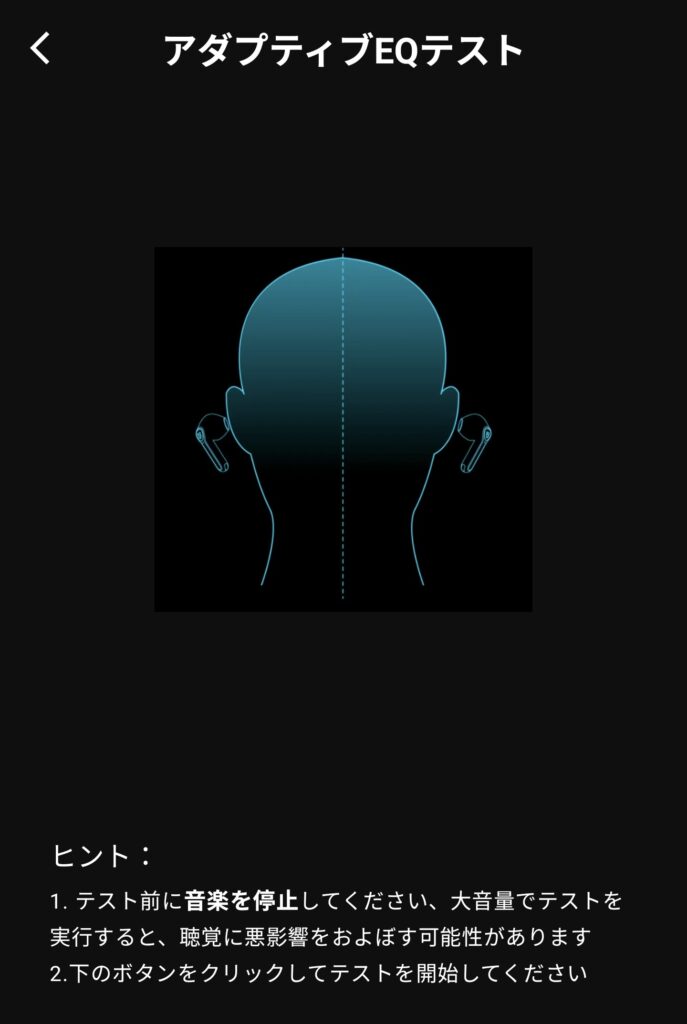This screenshot has width=687, height=1024.
Task: Go back from the Adaptive EQ test screen
Action: click(40, 48)
